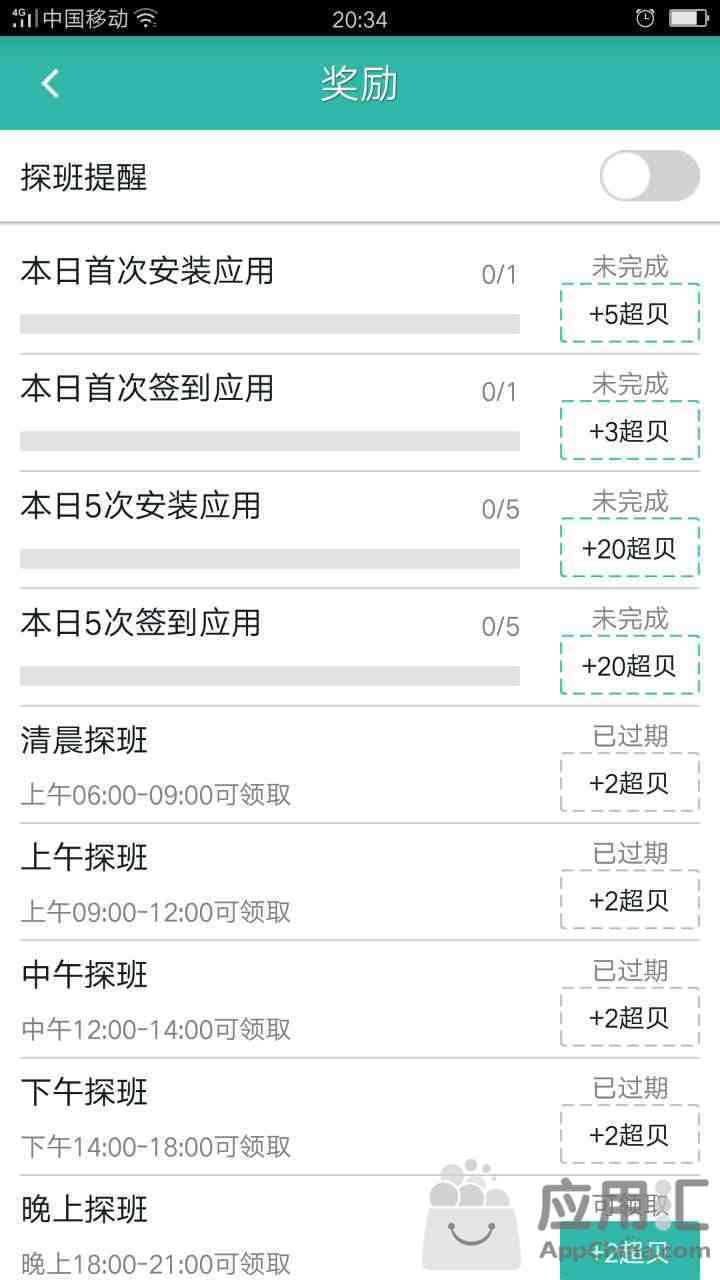This screenshot has height=1280, width=720.
Task: Tap +3超贝 for 本日首次签到应用
Action: 630,430
